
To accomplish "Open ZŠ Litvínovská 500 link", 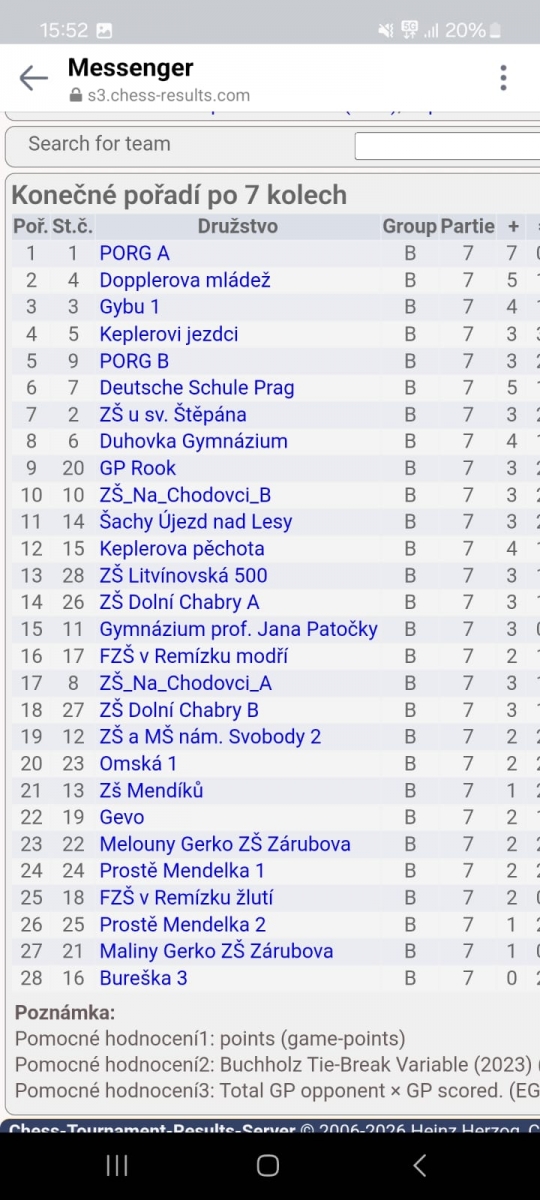I will pyautogui.click(x=183, y=575).
